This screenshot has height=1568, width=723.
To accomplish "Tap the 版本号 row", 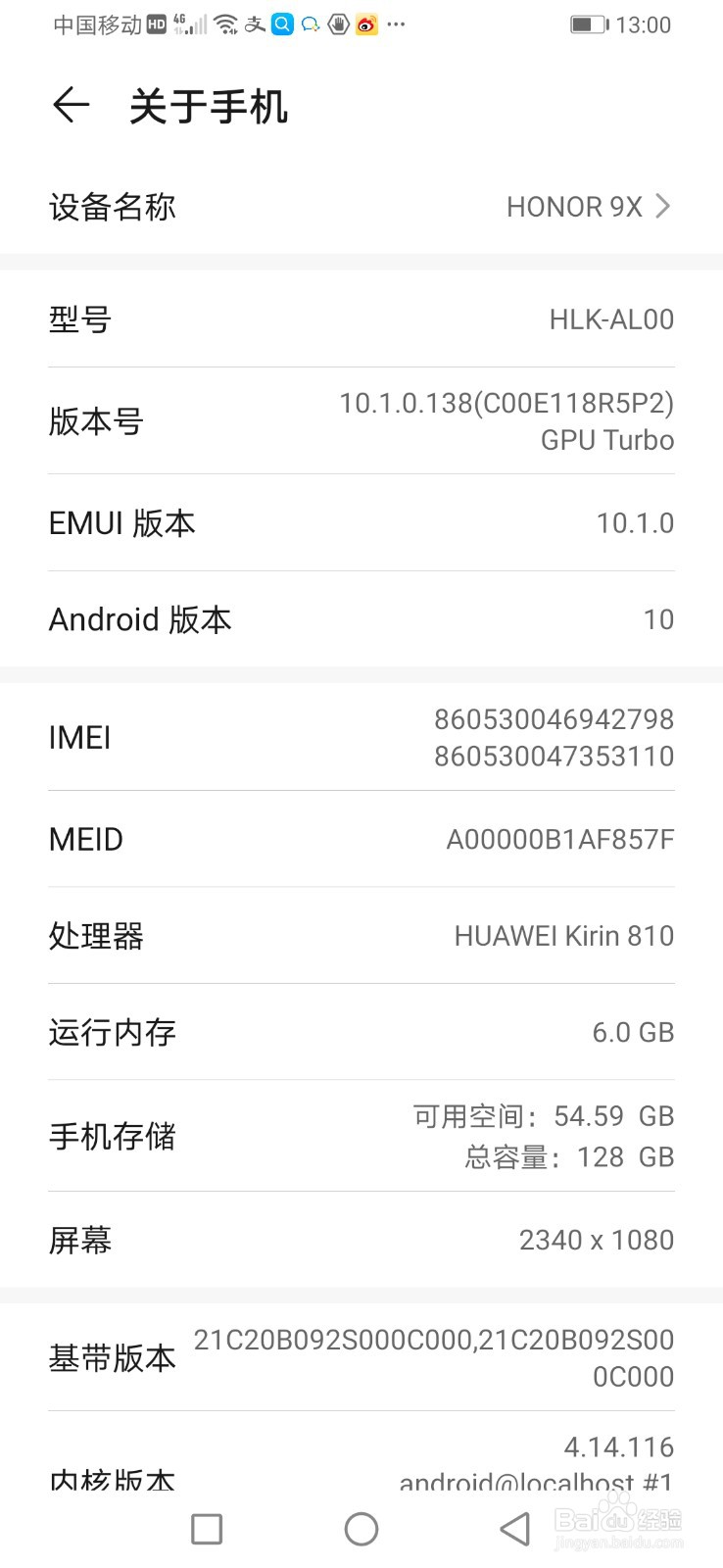I will point(361,421).
